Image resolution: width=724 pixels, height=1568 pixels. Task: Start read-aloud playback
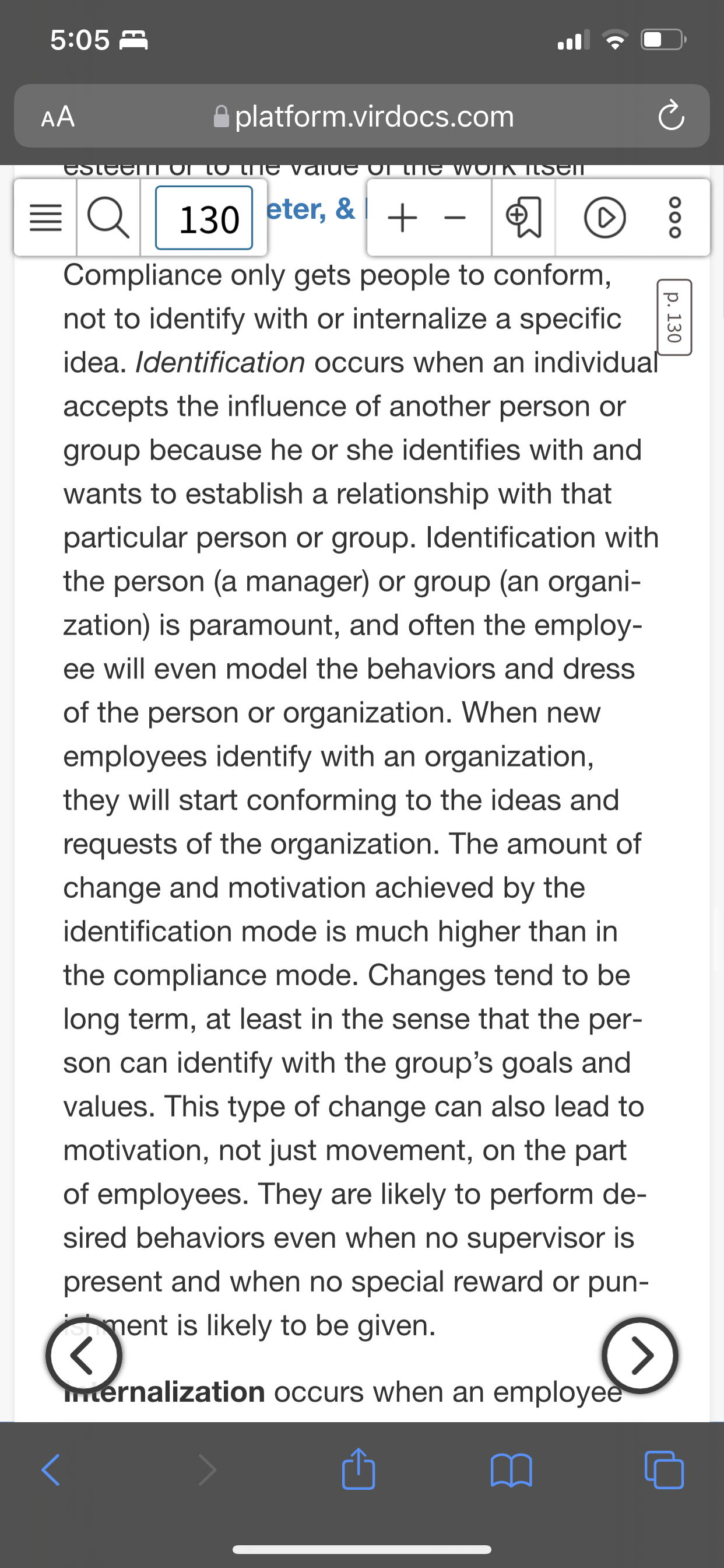(x=604, y=218)
